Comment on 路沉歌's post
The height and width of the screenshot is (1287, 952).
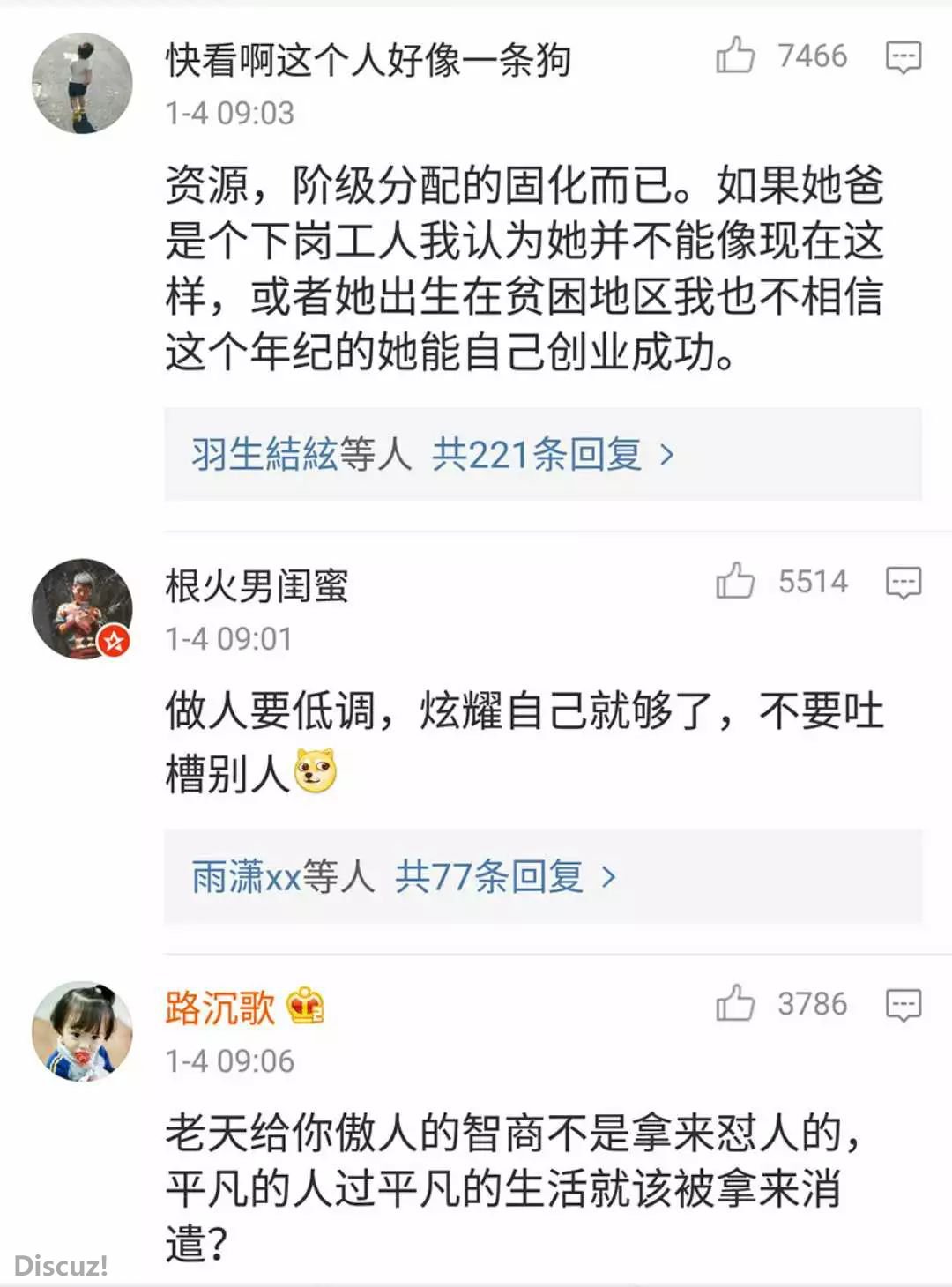point(903,1005)
